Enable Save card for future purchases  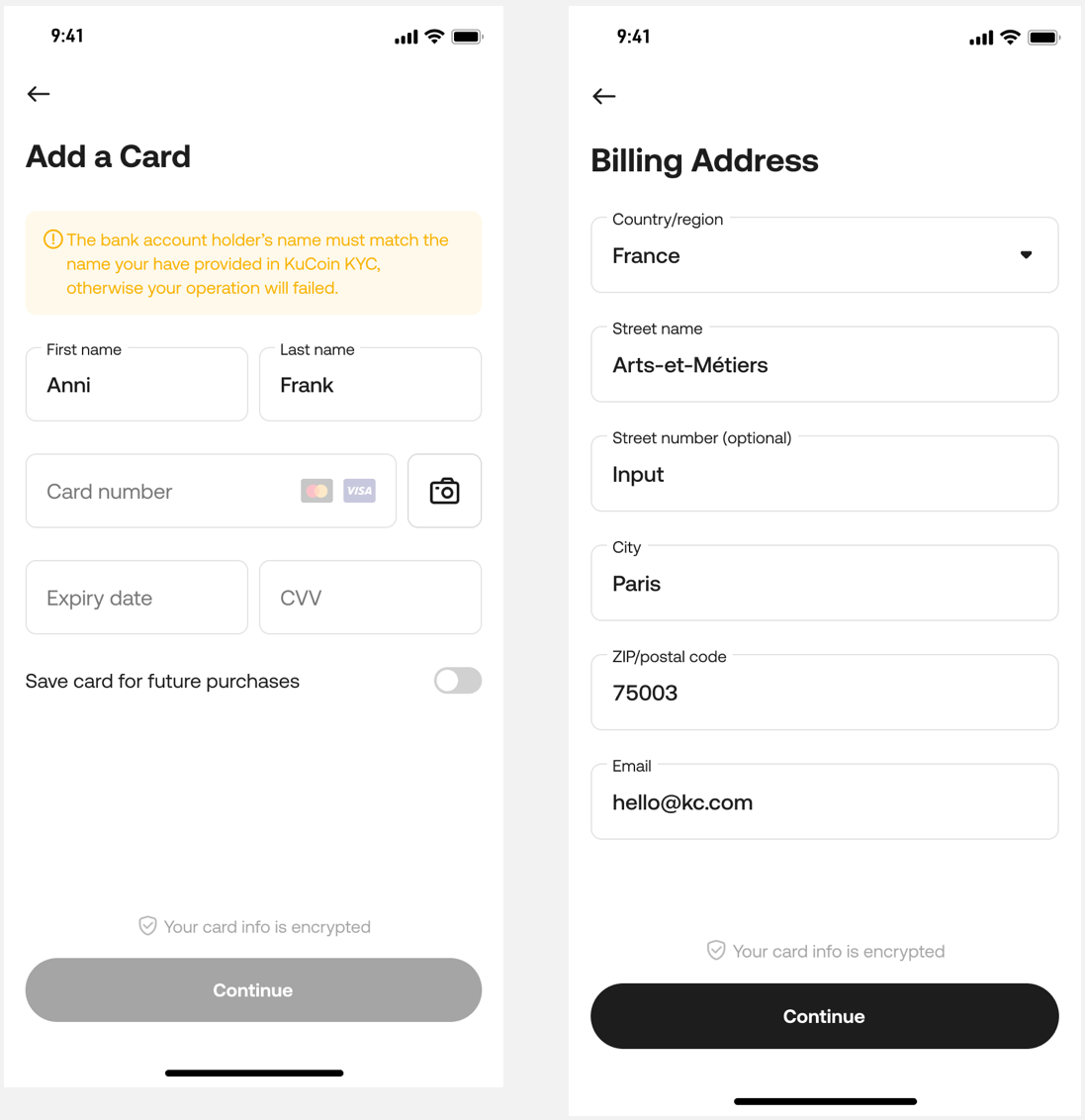click(457, 681)
